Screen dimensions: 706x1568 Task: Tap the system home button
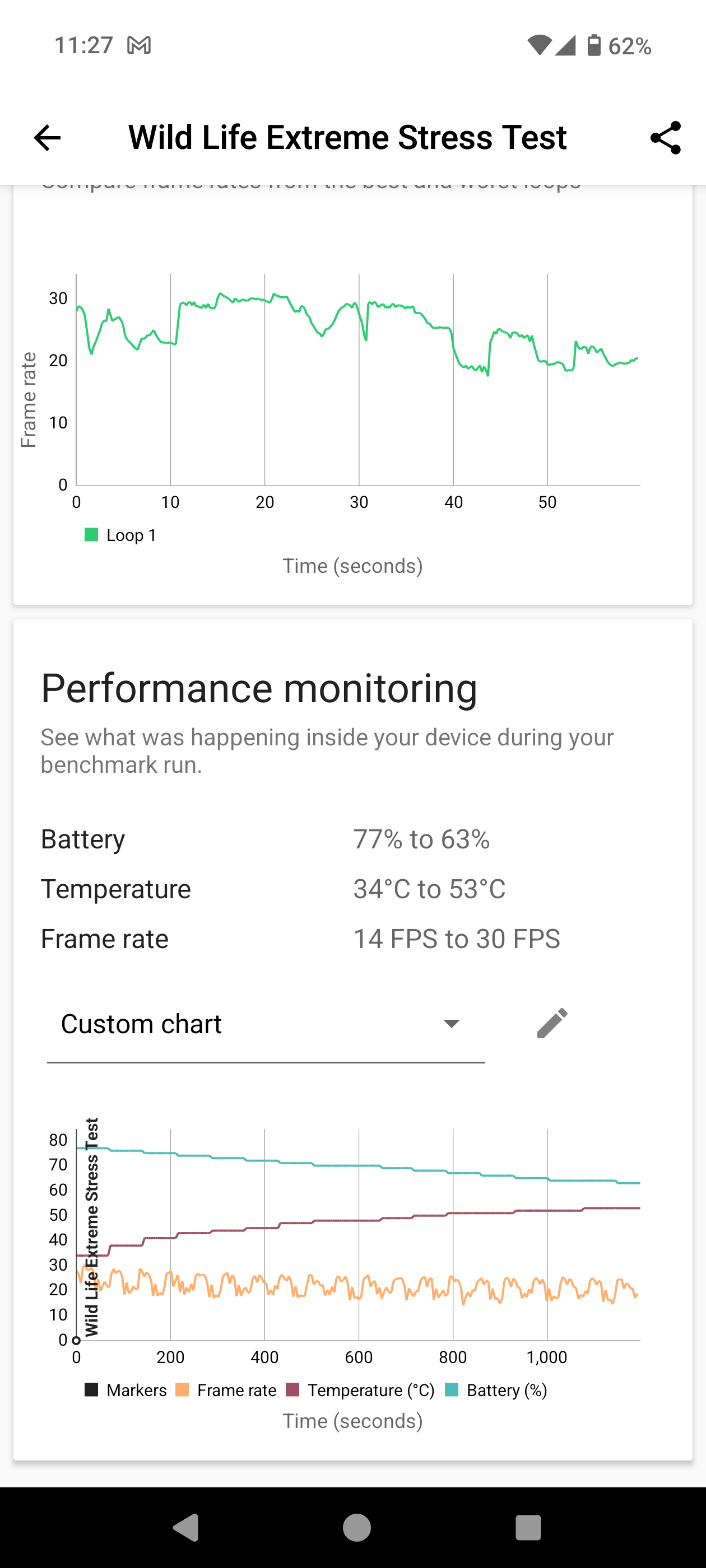(356, 1527)
